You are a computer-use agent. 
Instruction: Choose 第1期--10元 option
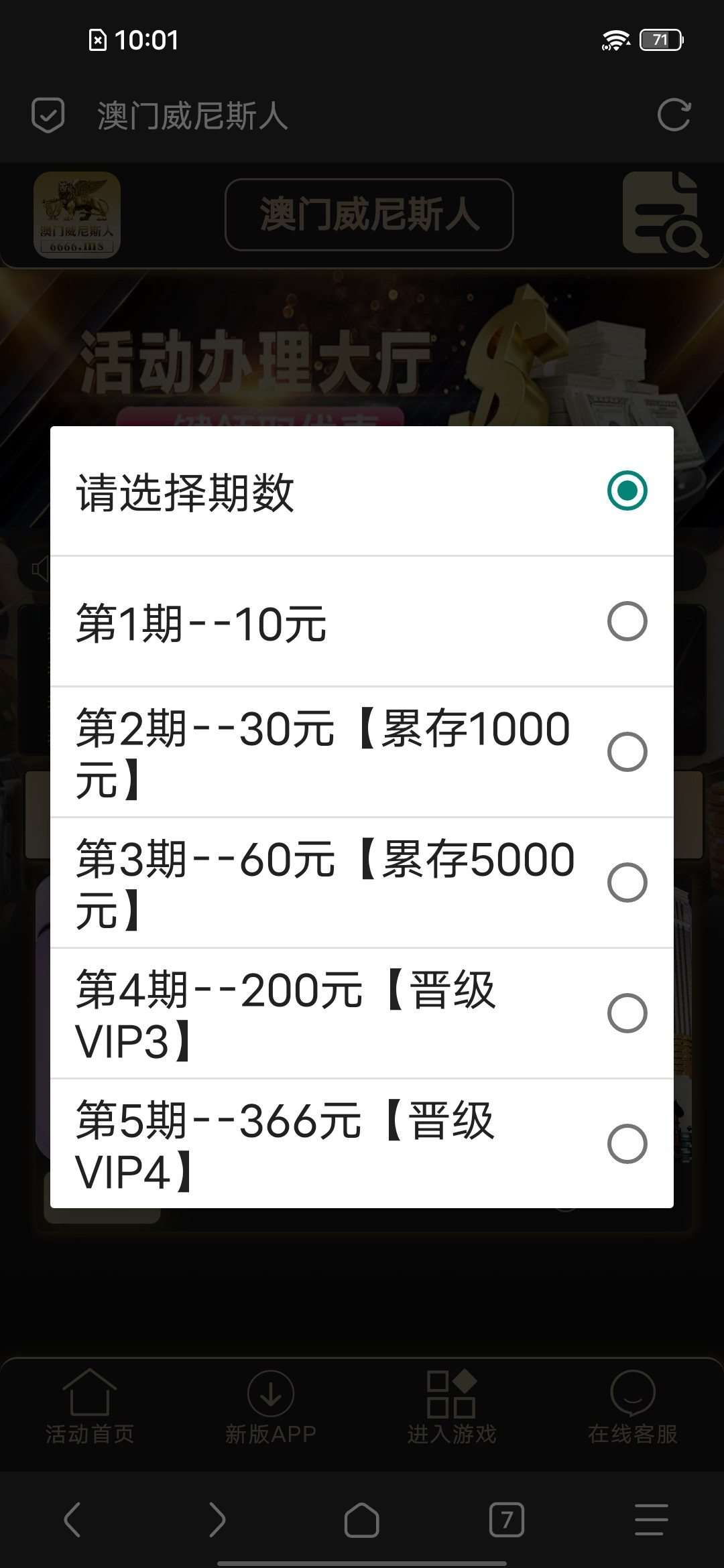[362, 622]
